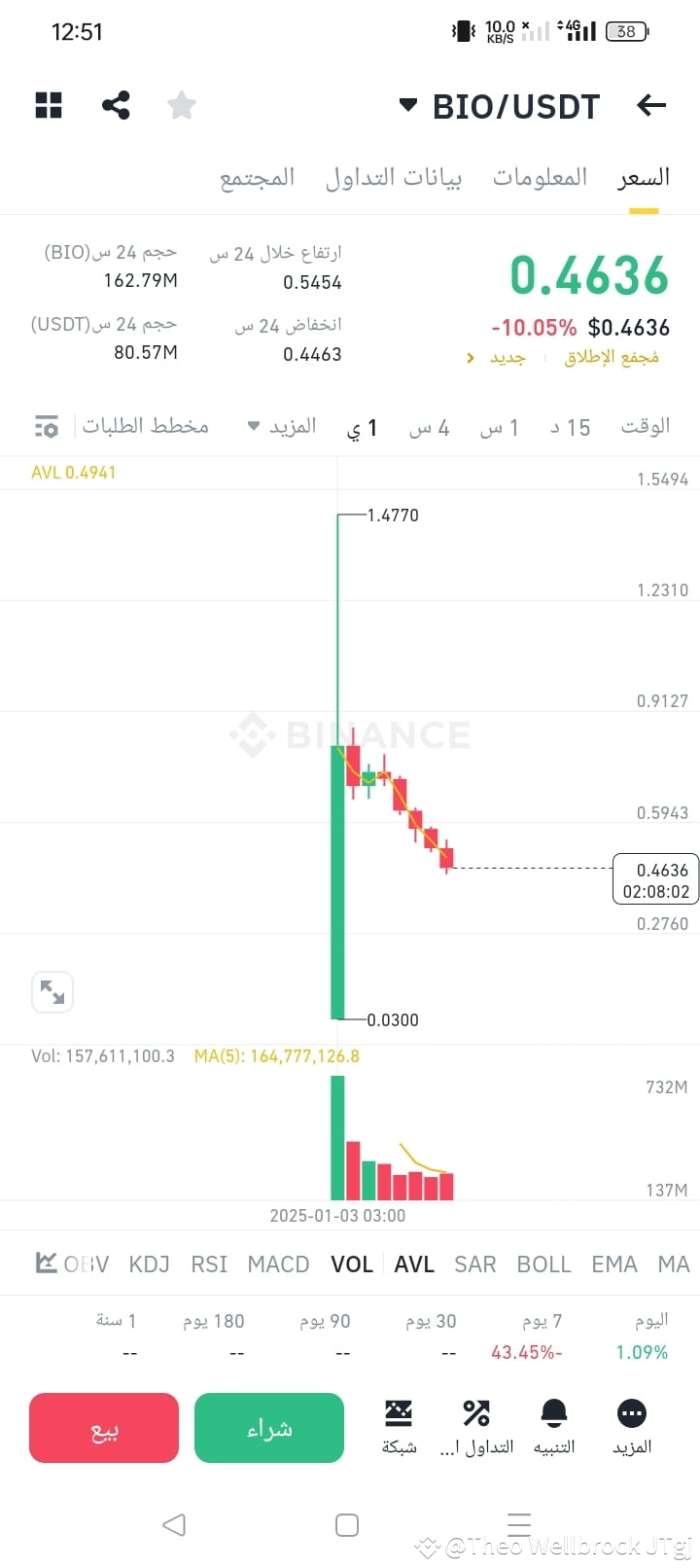Toggle the AVL overlay indicator

point(414,1264)
